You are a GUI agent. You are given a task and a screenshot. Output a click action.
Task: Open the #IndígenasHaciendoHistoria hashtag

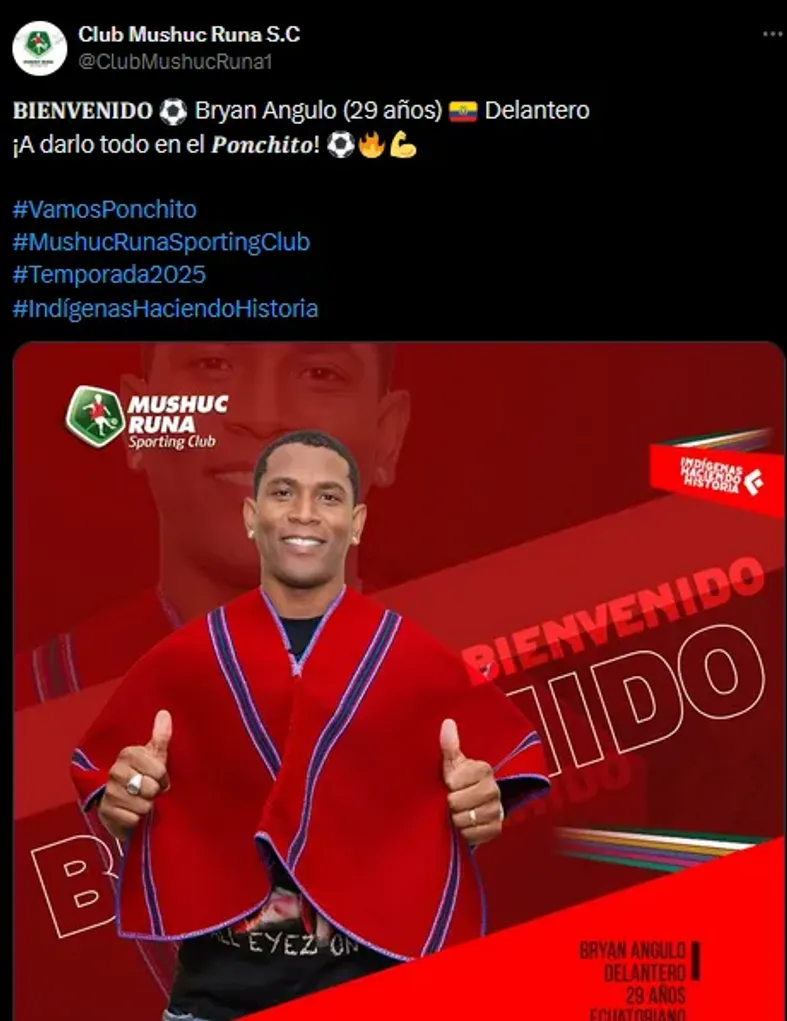(x=165, y=308)
